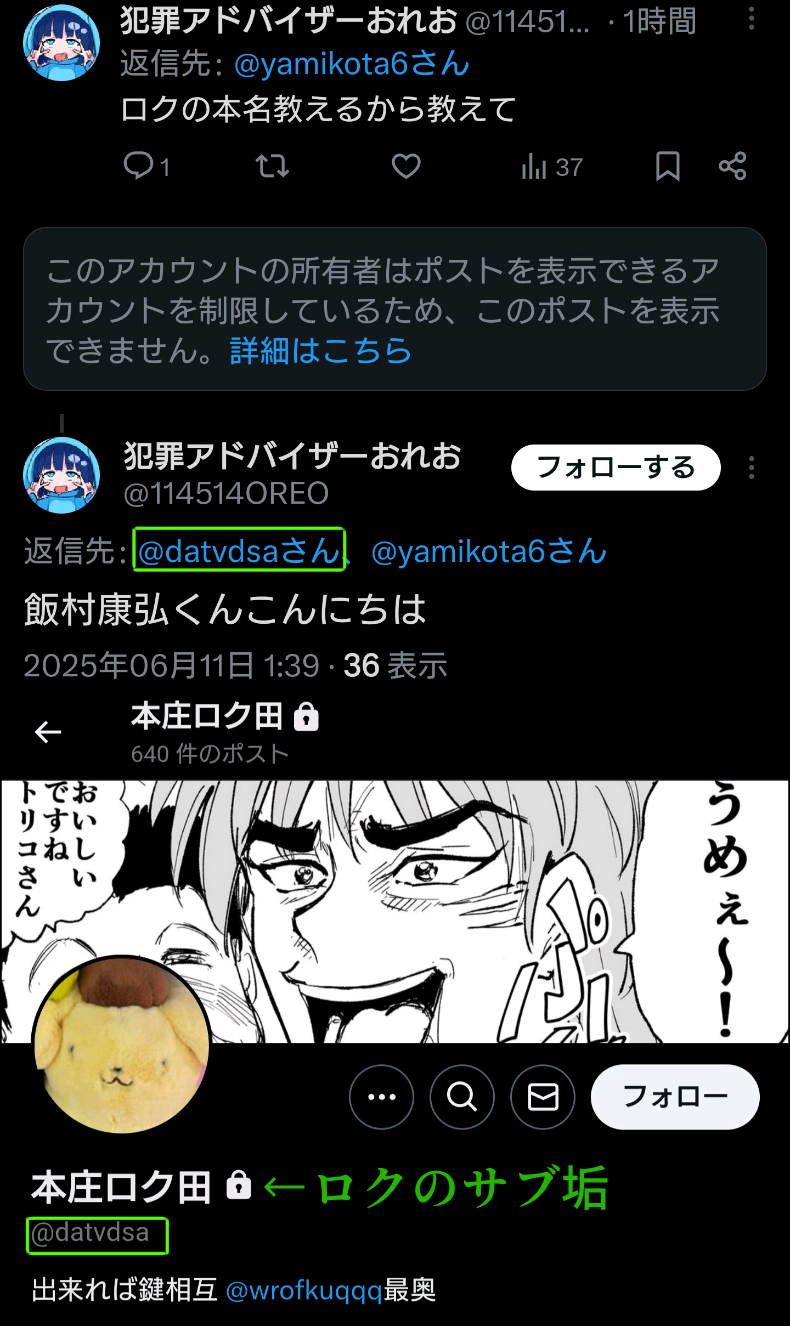Open overflow menu on the 1時間 reply
This screenshot has height=1326, width=790.
pyautogui.click(x=752, y=18)
